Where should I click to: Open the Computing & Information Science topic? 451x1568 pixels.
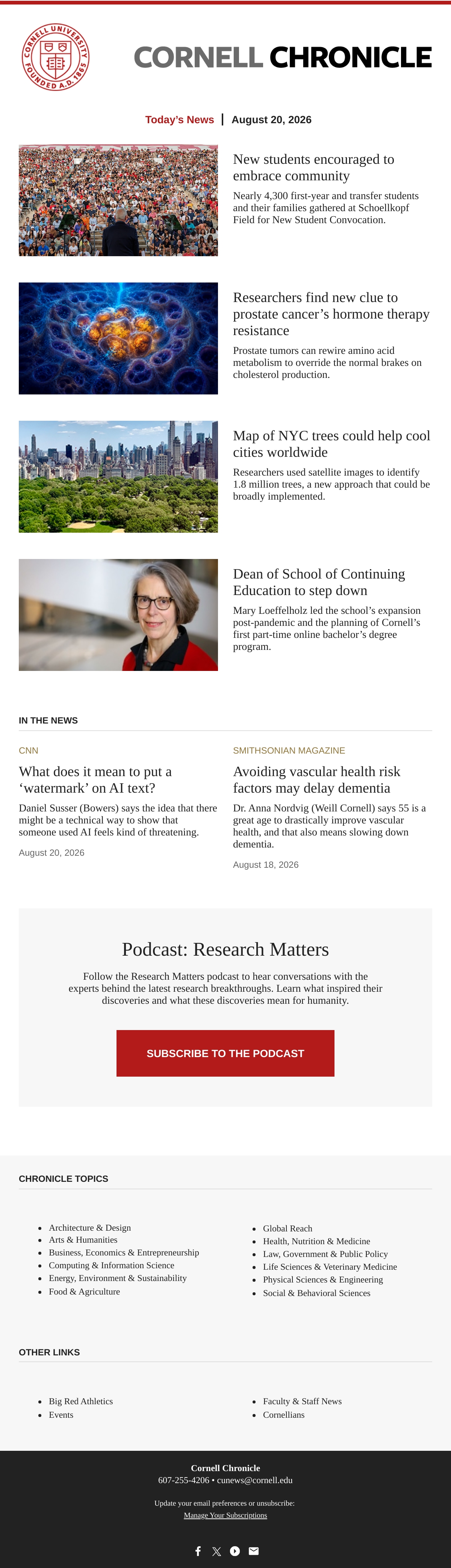tap(111, 1265)
